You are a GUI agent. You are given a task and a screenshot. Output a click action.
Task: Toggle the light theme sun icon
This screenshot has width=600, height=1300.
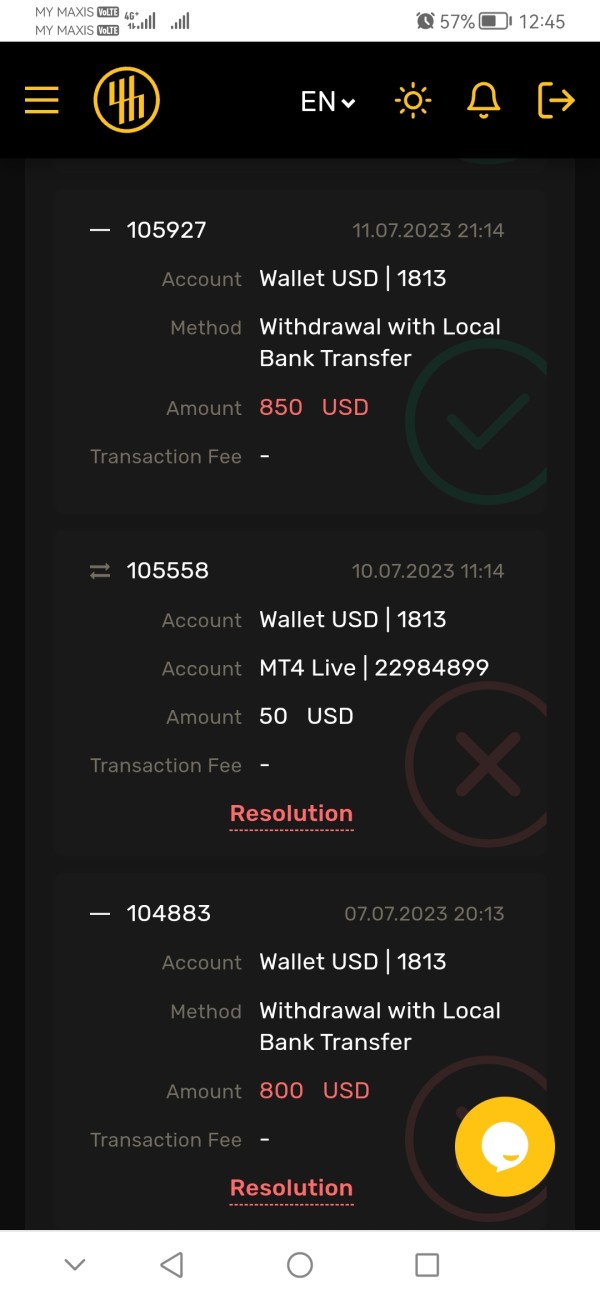(413, 100)
